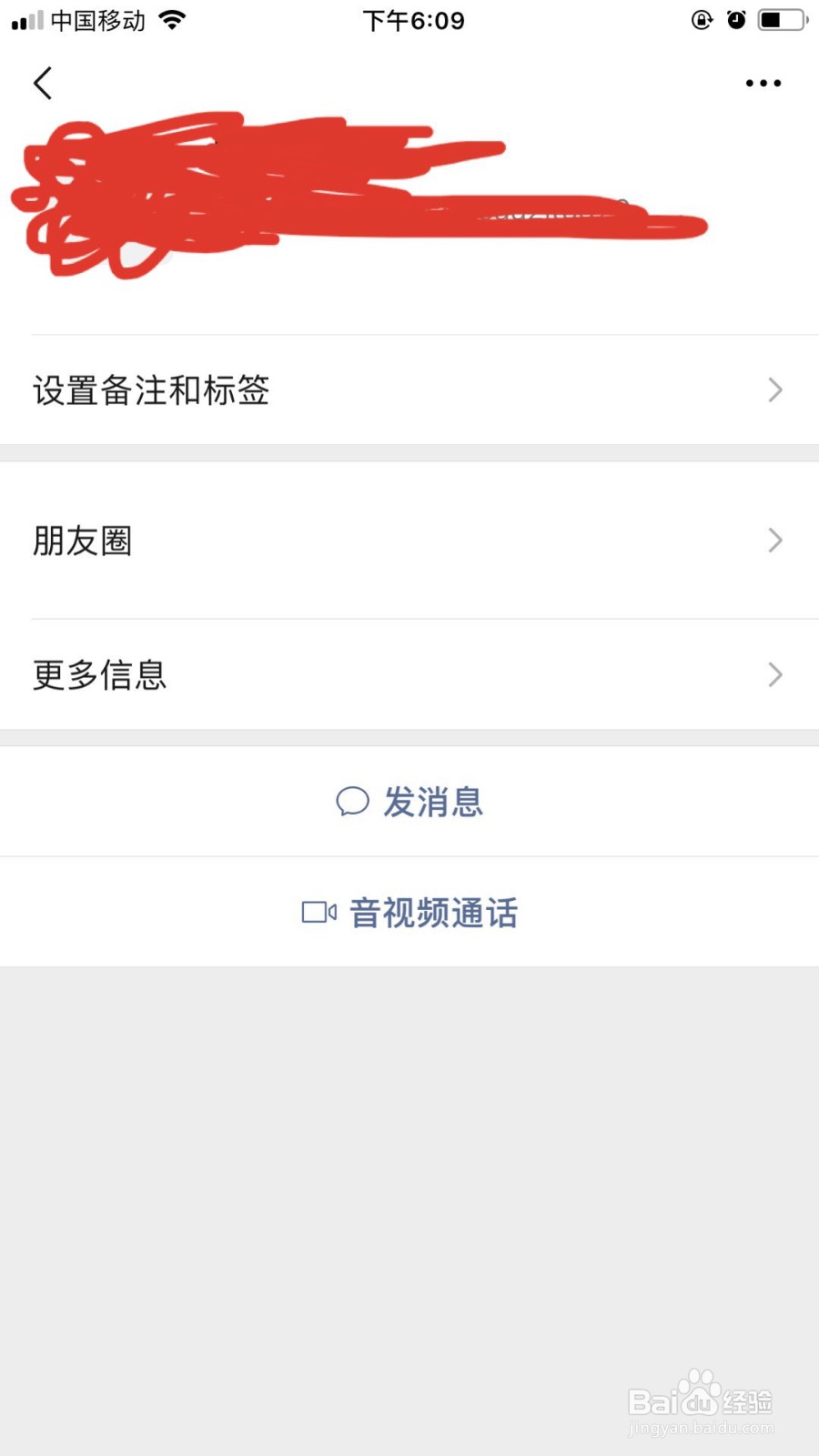Screen dimensions: 819x1456
Task: Expand 设置备注和标签 via its chevron
Action: pos(774,389)
